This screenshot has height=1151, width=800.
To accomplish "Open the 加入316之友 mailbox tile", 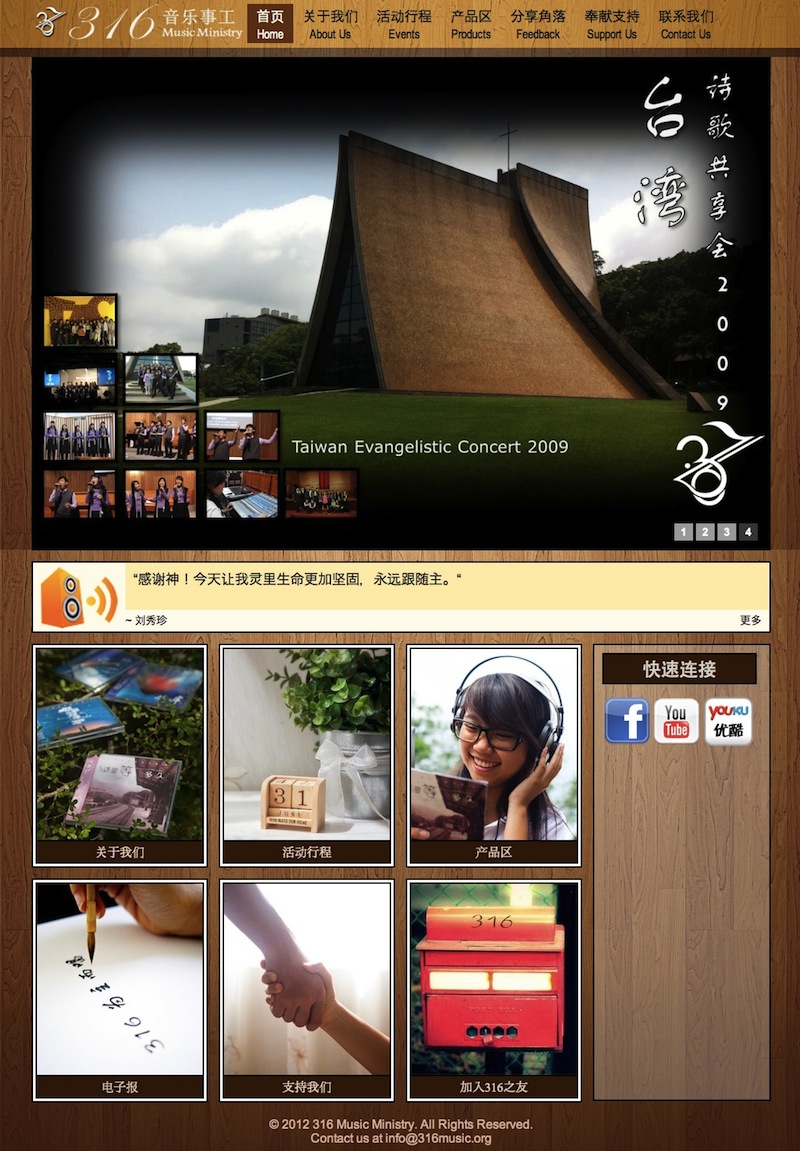I will [x=494, y=990].
